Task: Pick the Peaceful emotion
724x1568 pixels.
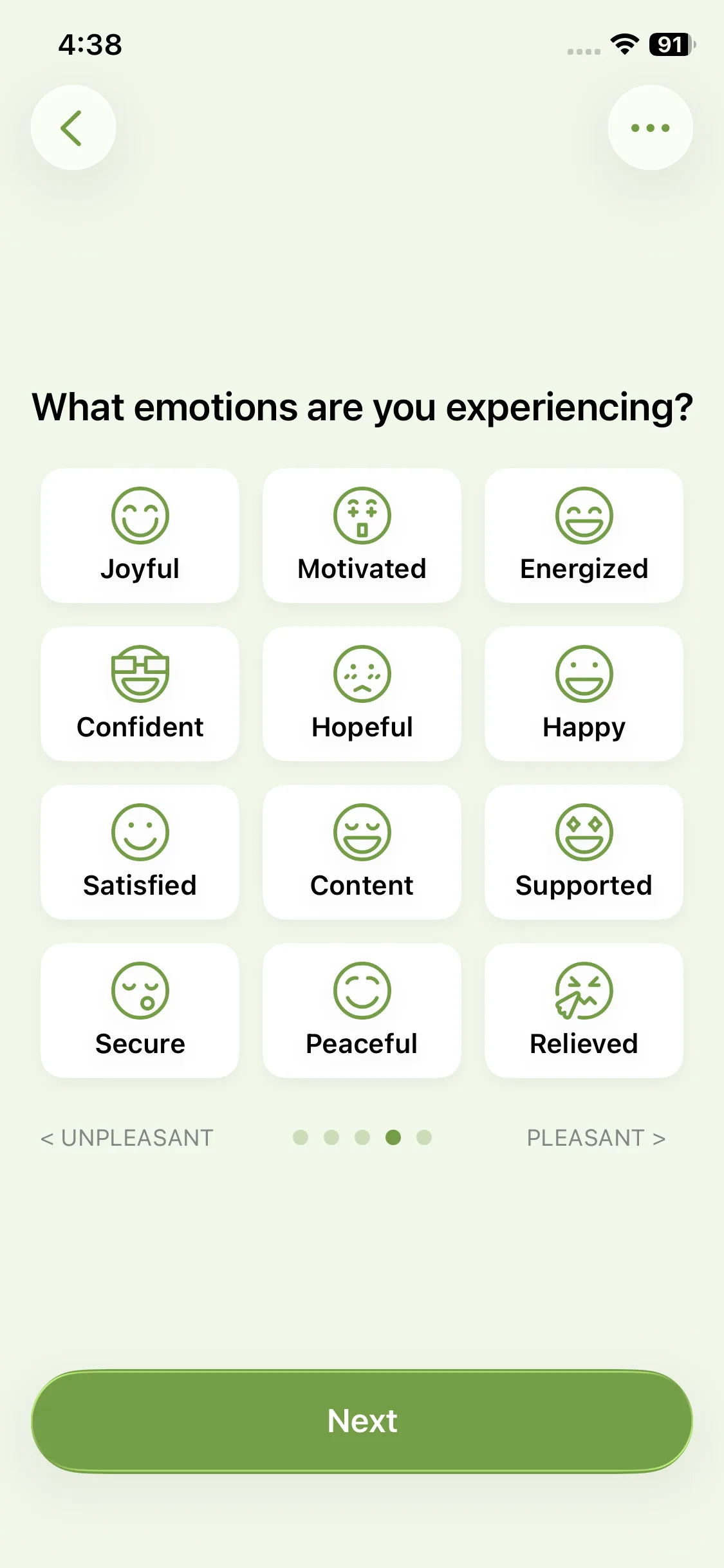Action: point(362,1011)
